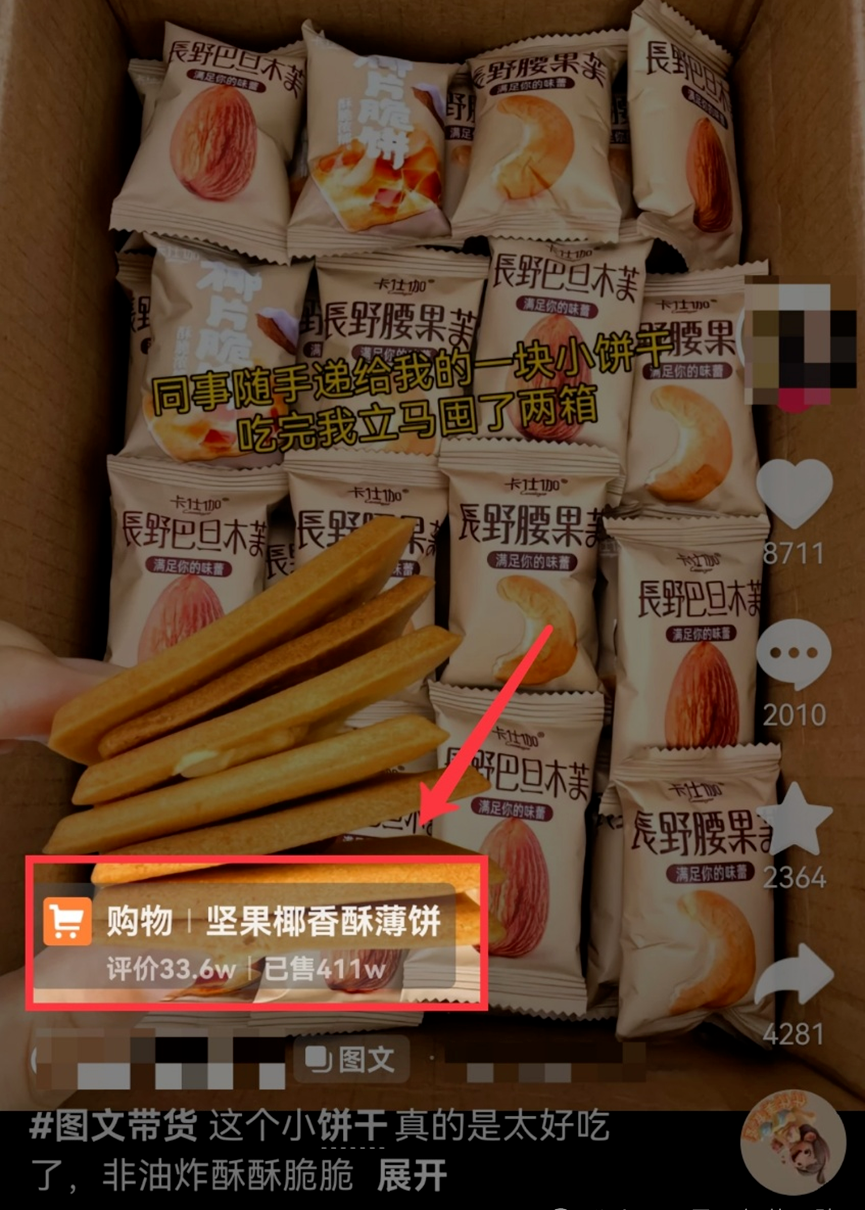Expand the caption with 展开
Screen dimensions: 865x1210
[411, 1176]
